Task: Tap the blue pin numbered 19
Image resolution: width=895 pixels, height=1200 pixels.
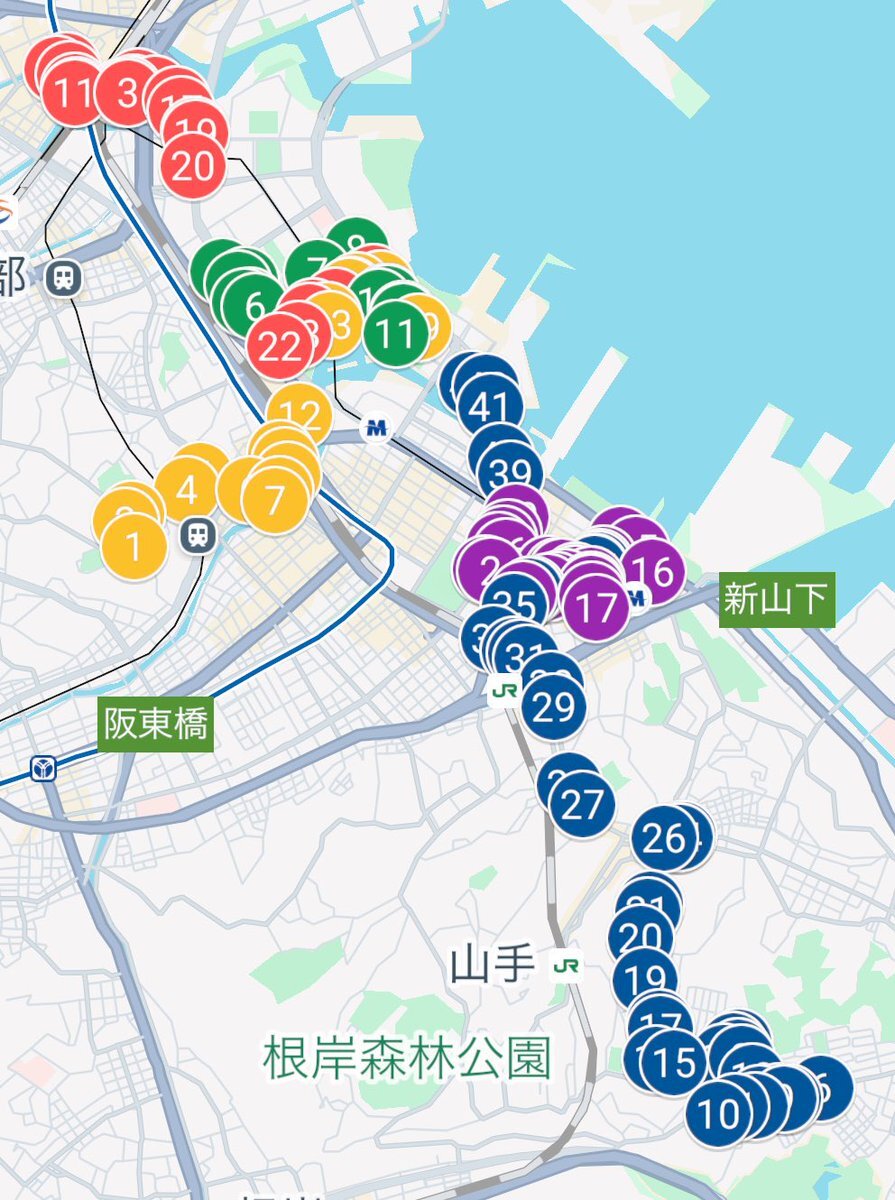Action: (645, 978)
